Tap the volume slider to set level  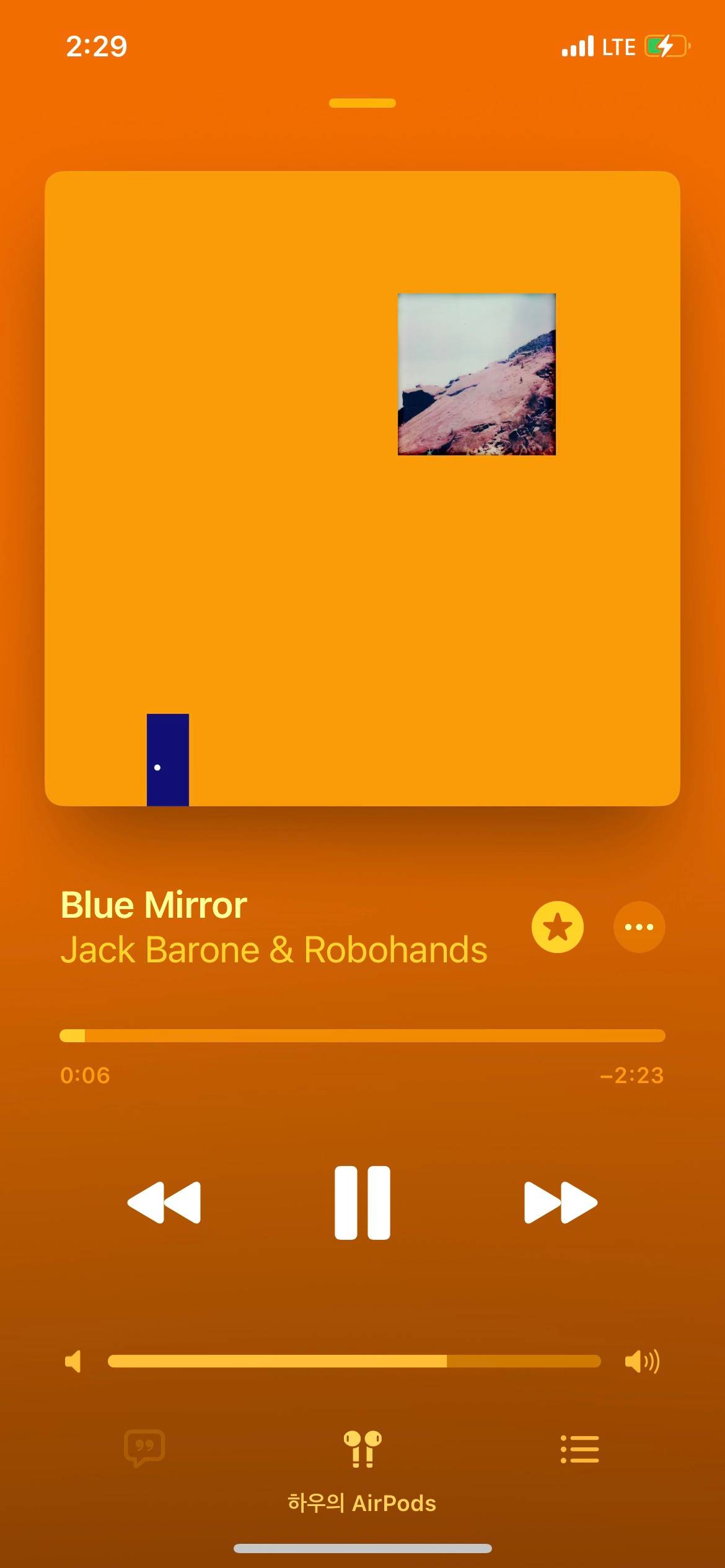coord(354,1361)
